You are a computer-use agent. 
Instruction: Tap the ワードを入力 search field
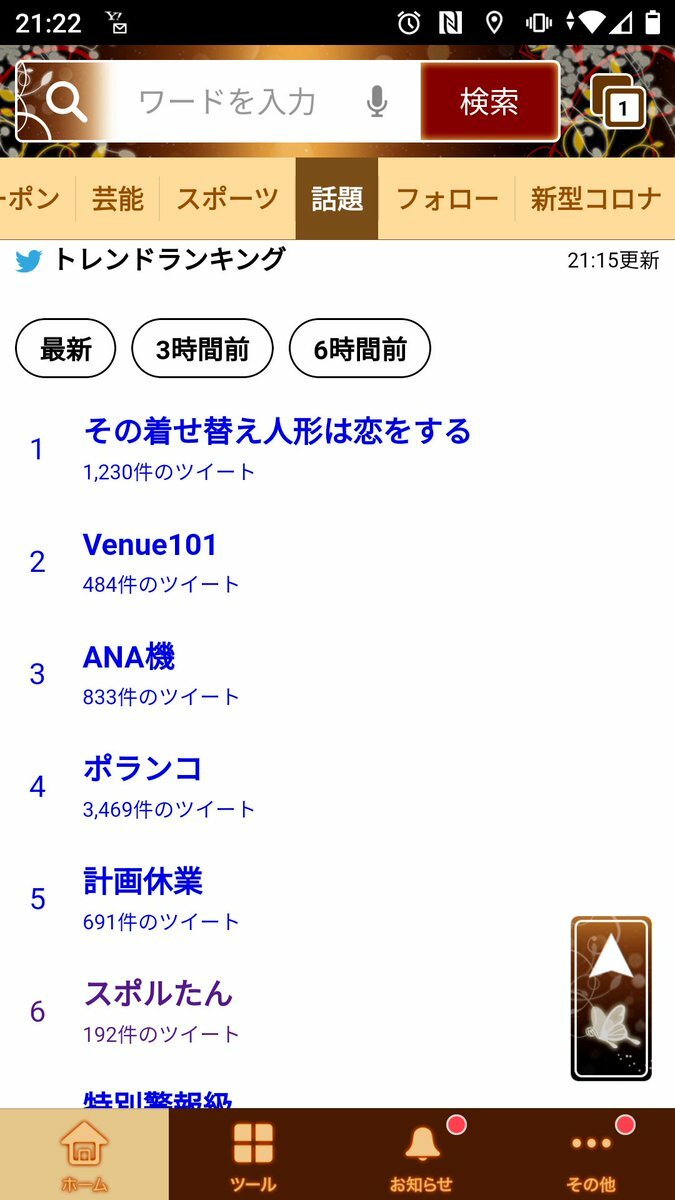(230, 102)
